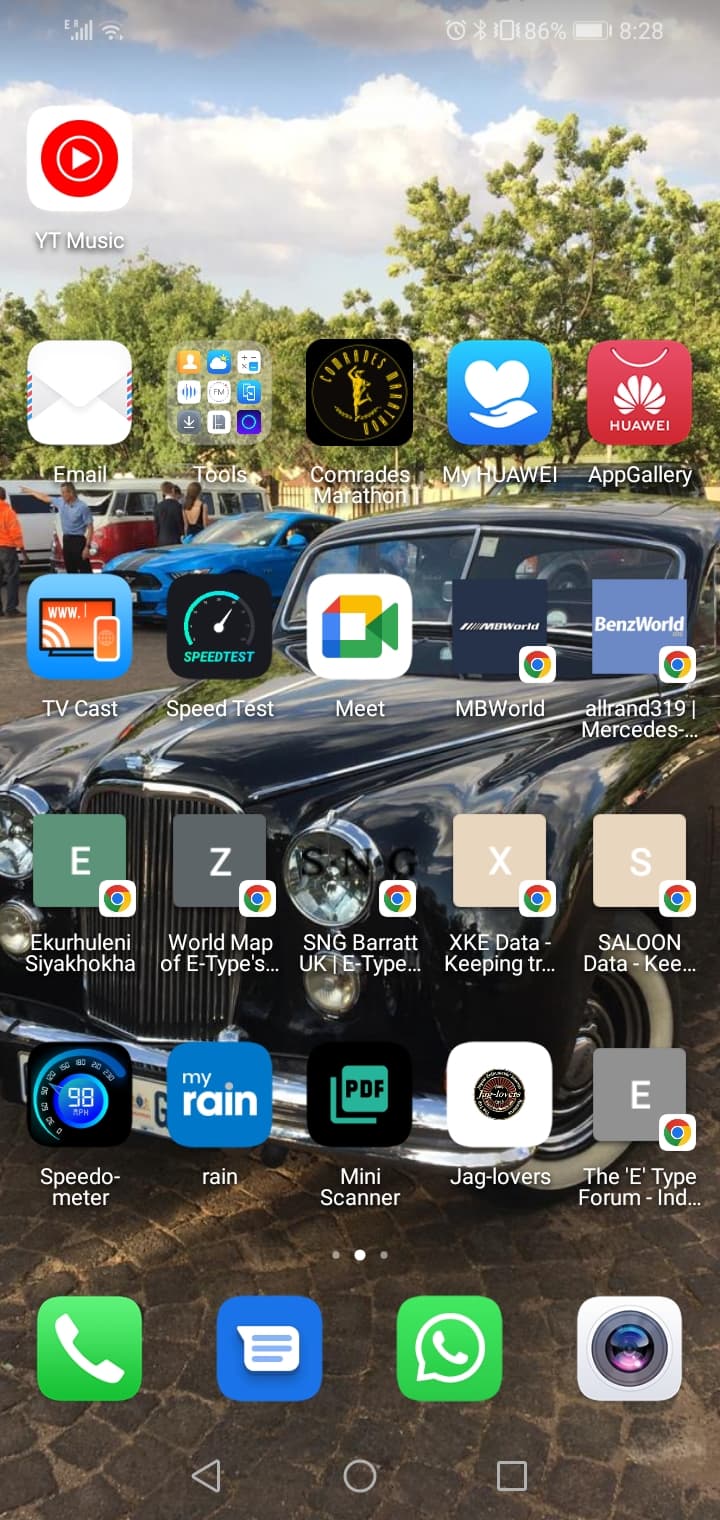Open the YT Music app
Viewport: 720px width, 1520px height.
(80, 159)
